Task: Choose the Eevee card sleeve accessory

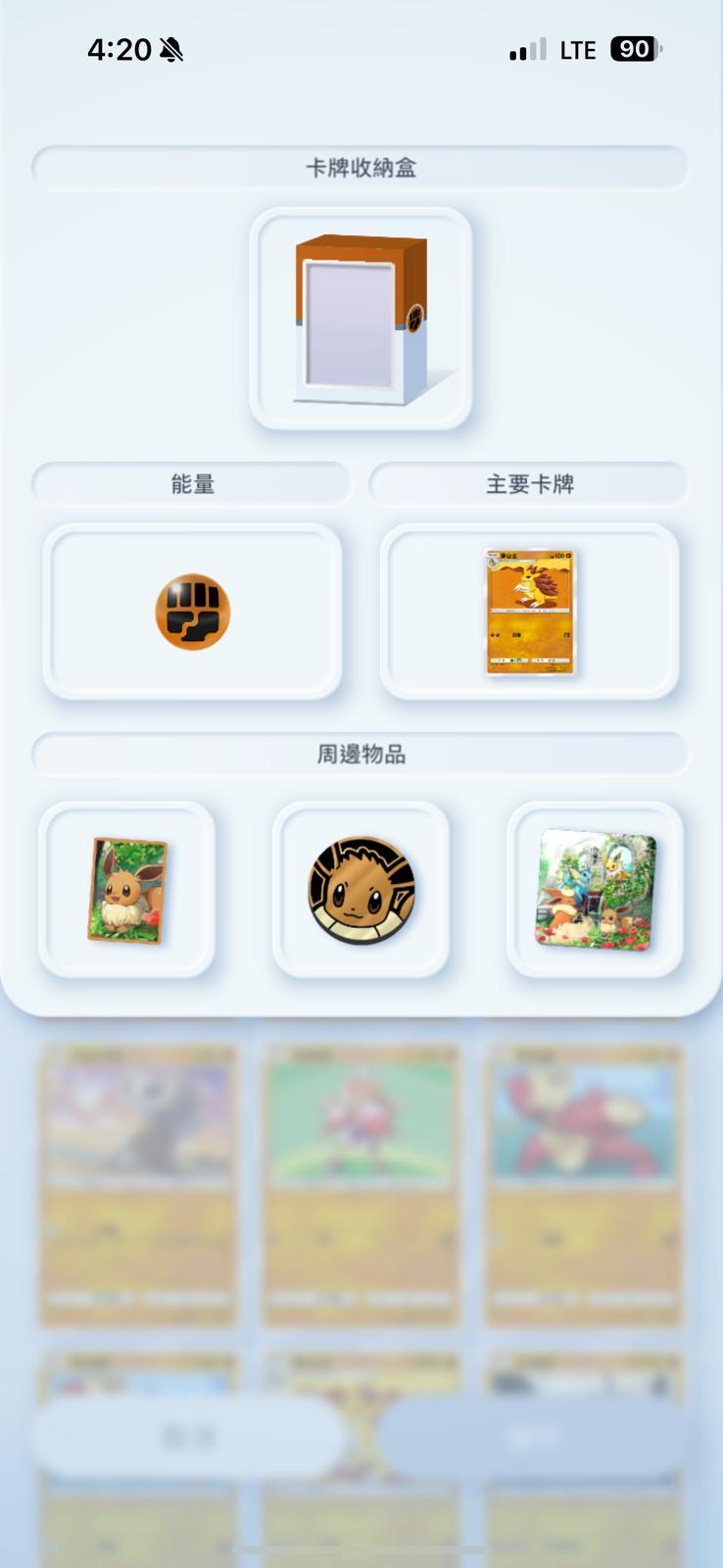Action: point(127,890)
